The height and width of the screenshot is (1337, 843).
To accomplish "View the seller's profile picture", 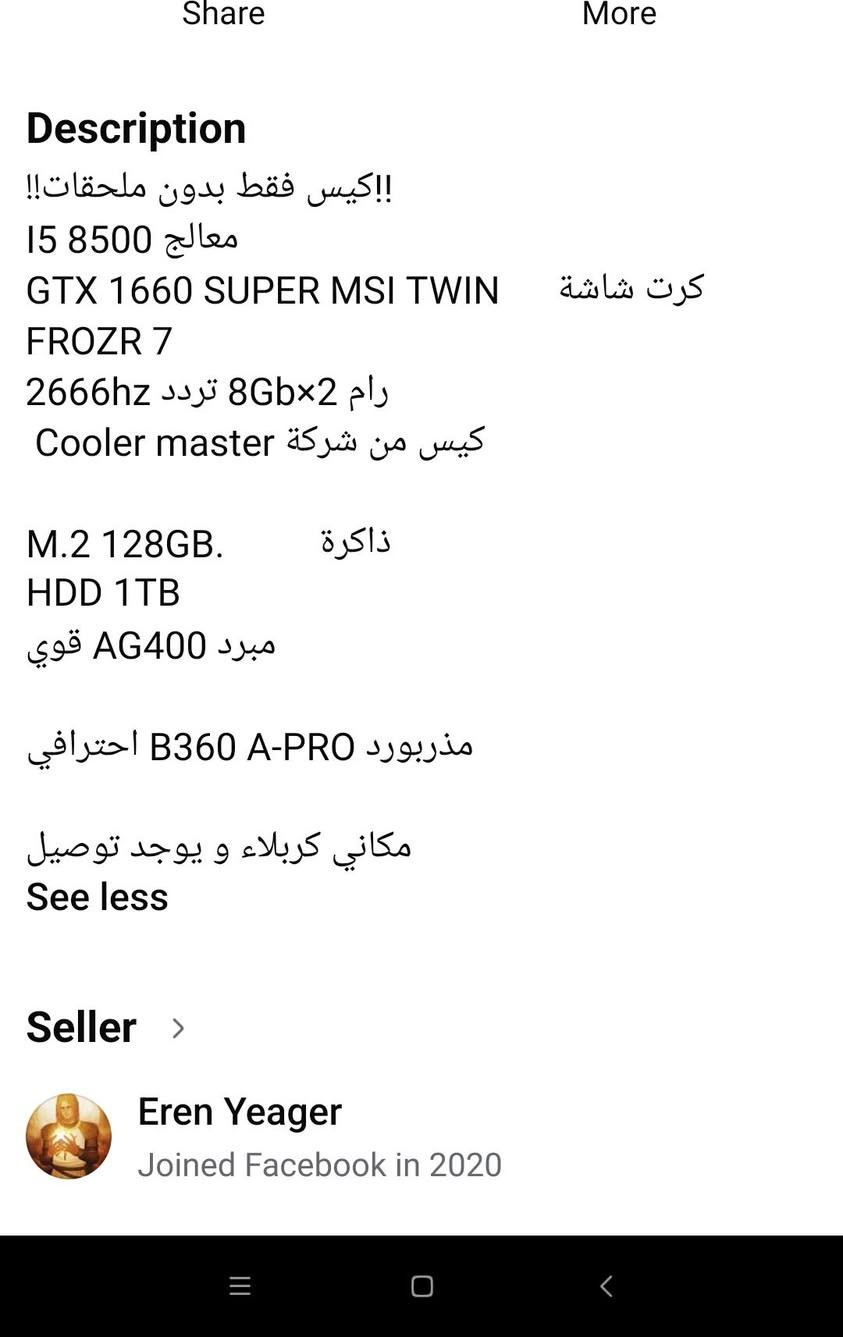I will tap(68, 1135).
